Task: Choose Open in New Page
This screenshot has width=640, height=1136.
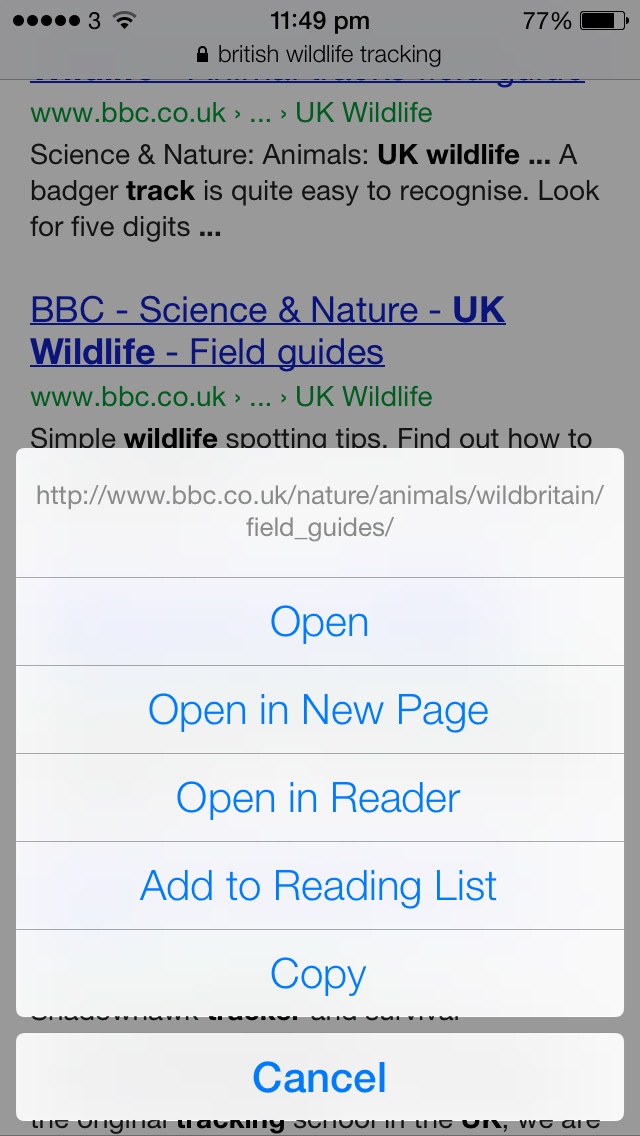Action: (320, 710)
